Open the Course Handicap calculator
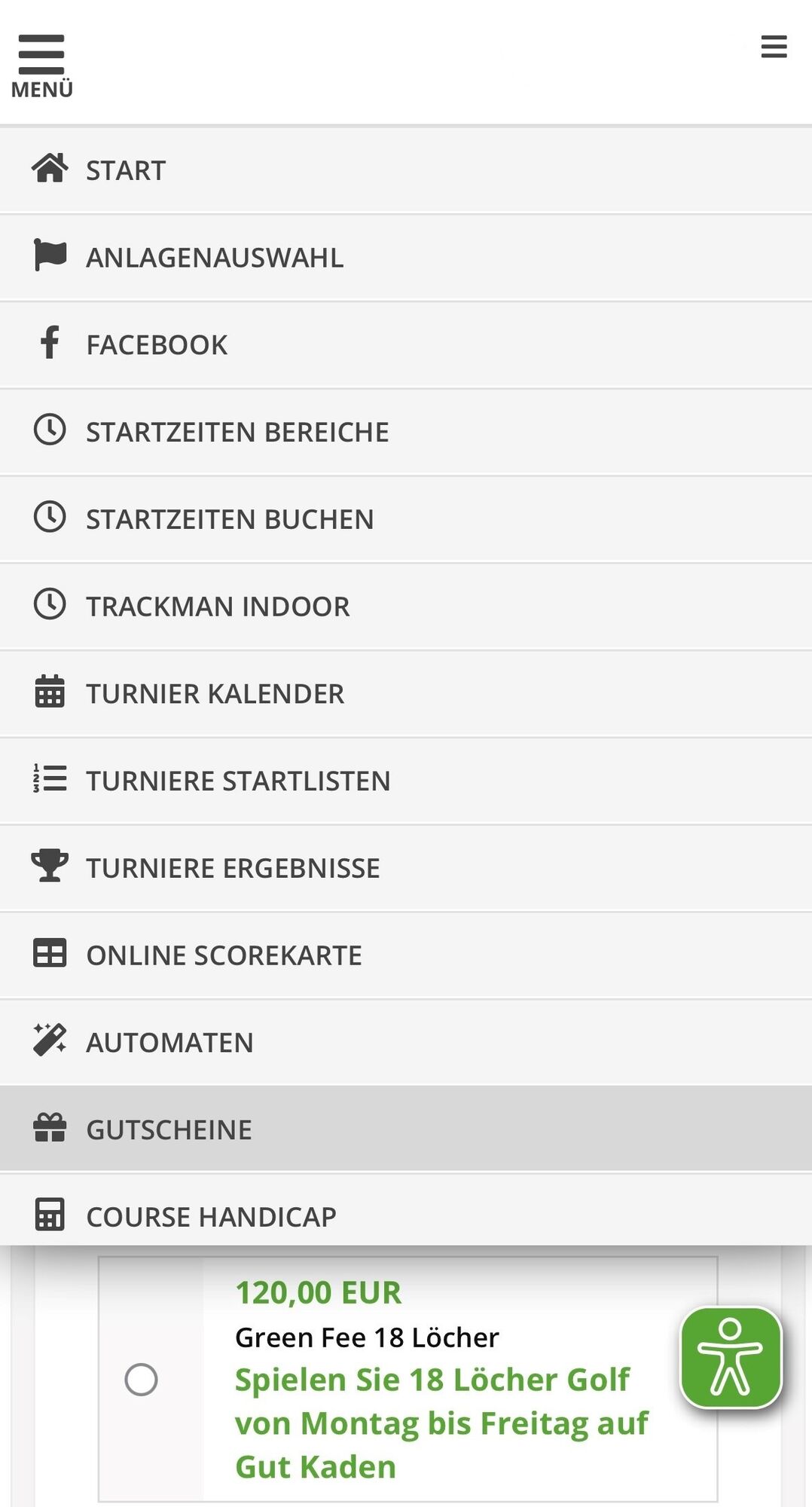Viewport: 812px width, 1507px height. coord(211,1216)
